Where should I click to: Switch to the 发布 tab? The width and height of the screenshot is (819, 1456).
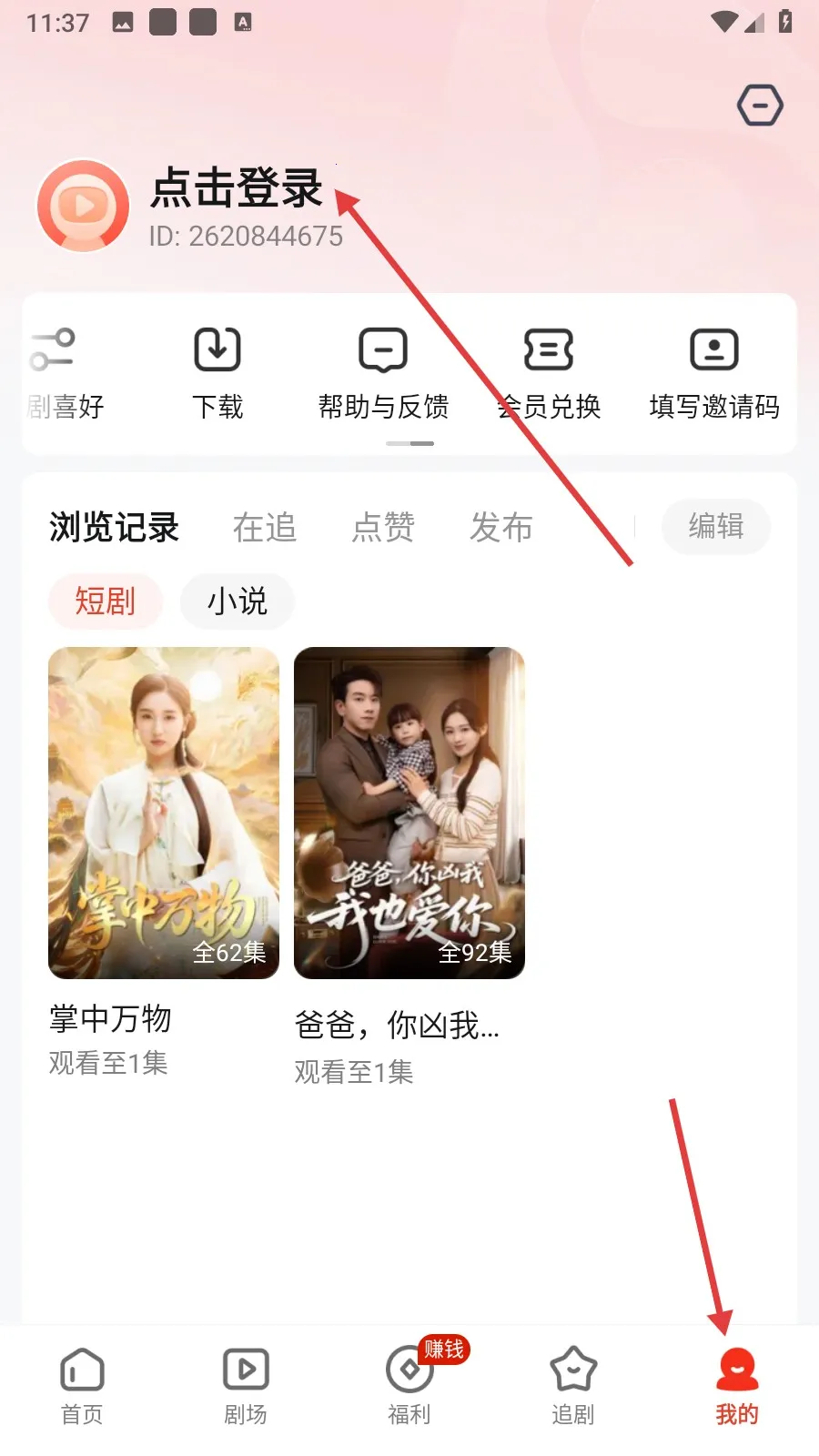(x=501, y=527)
